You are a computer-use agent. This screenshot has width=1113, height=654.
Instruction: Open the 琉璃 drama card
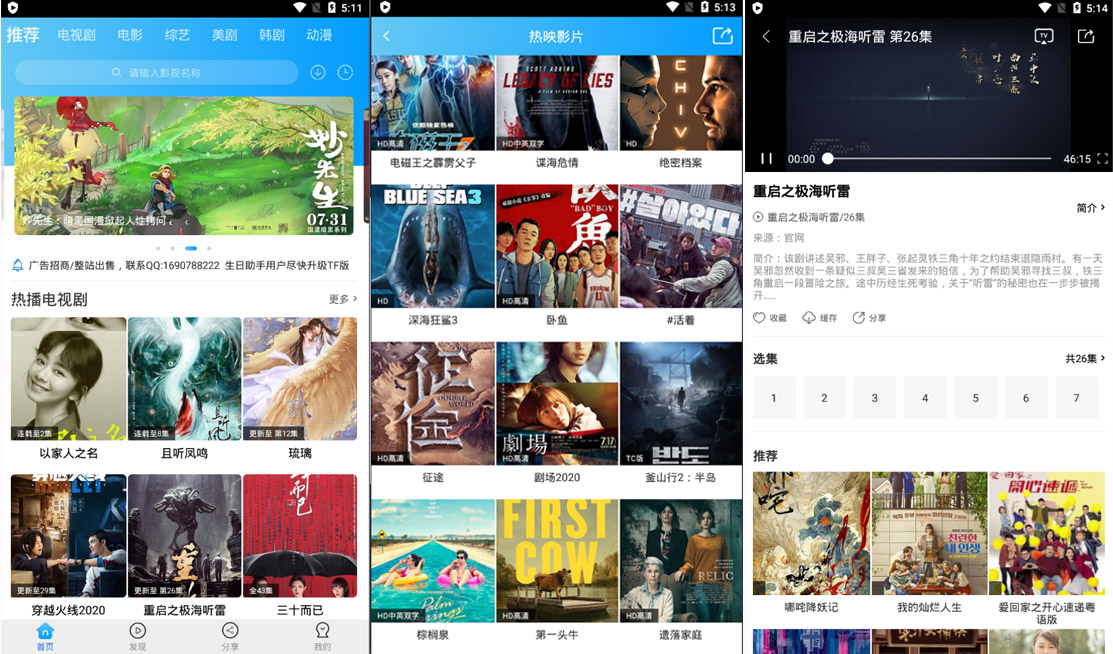pyautogui.click(x=300, y=379)
